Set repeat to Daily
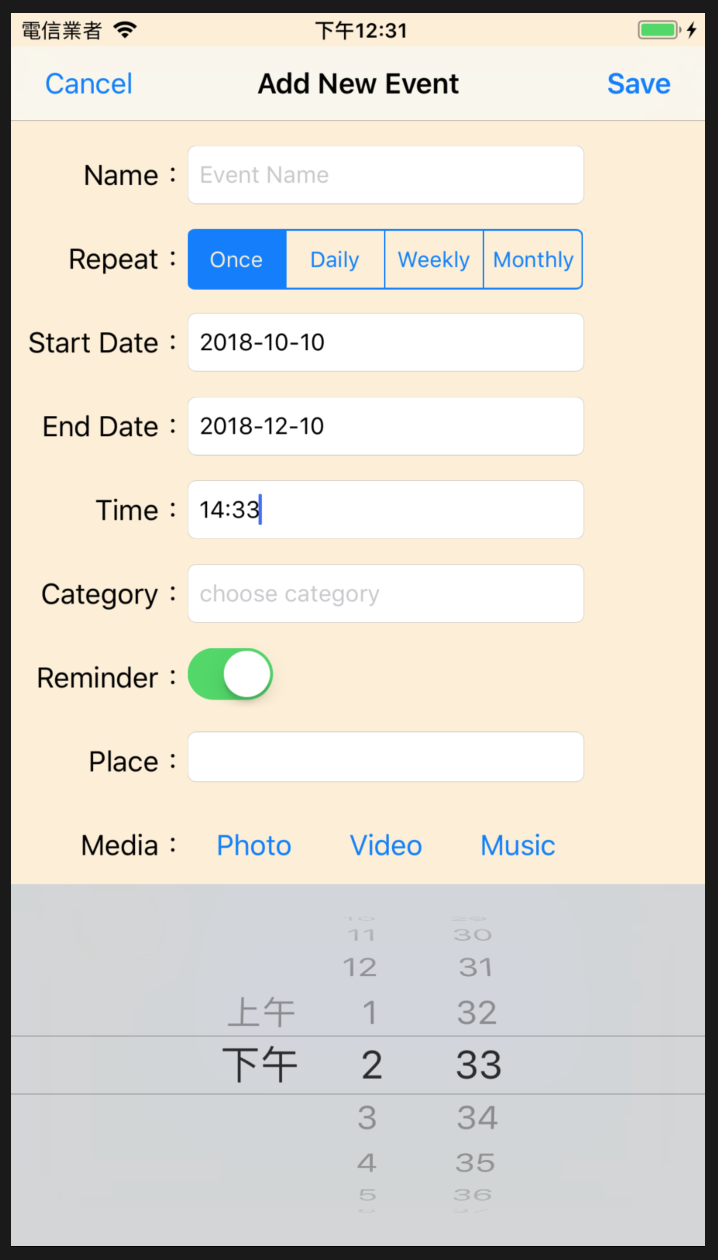 coord(335,260)
